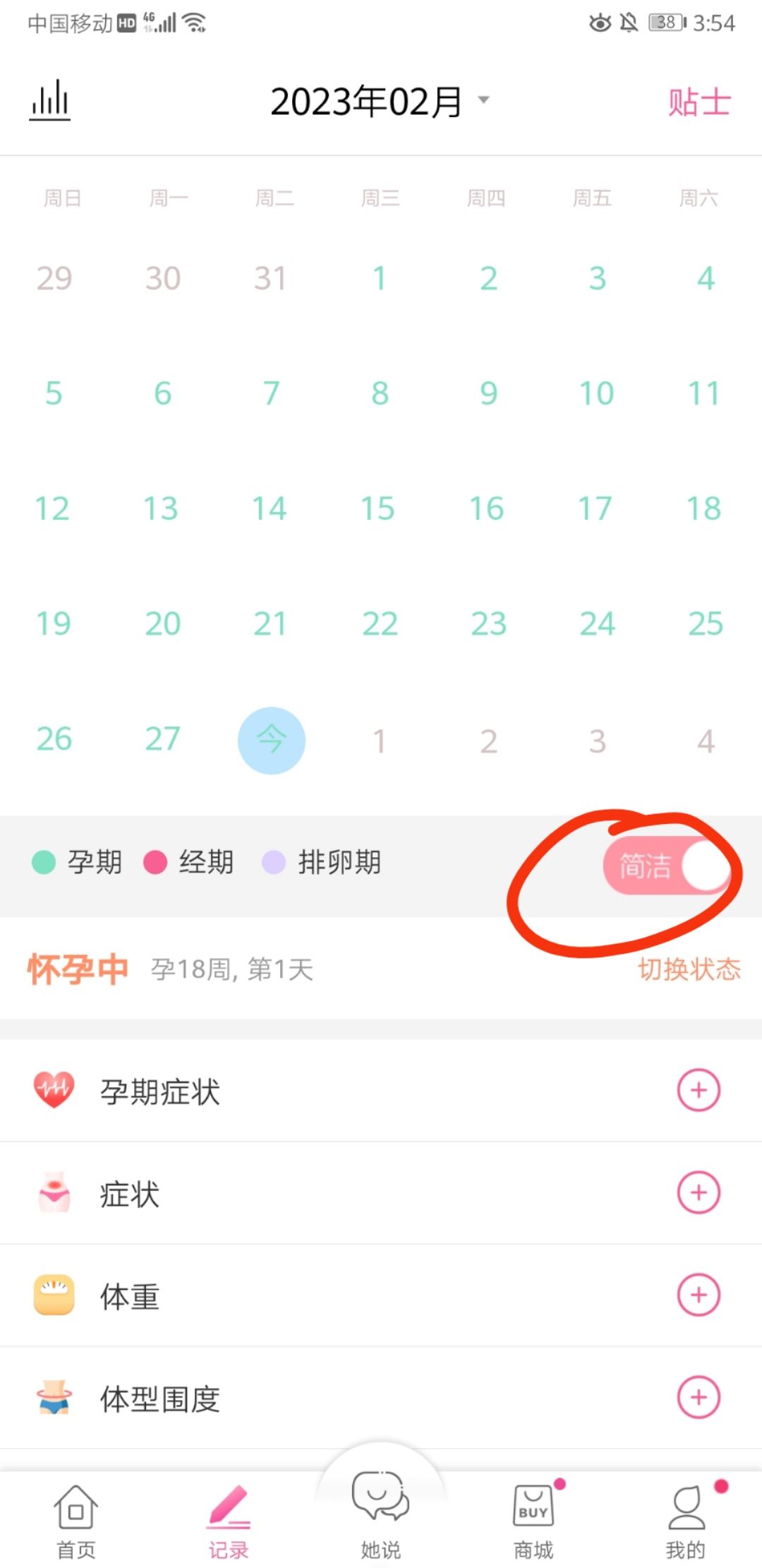Select January 30 on the calendar

[163, 278]
